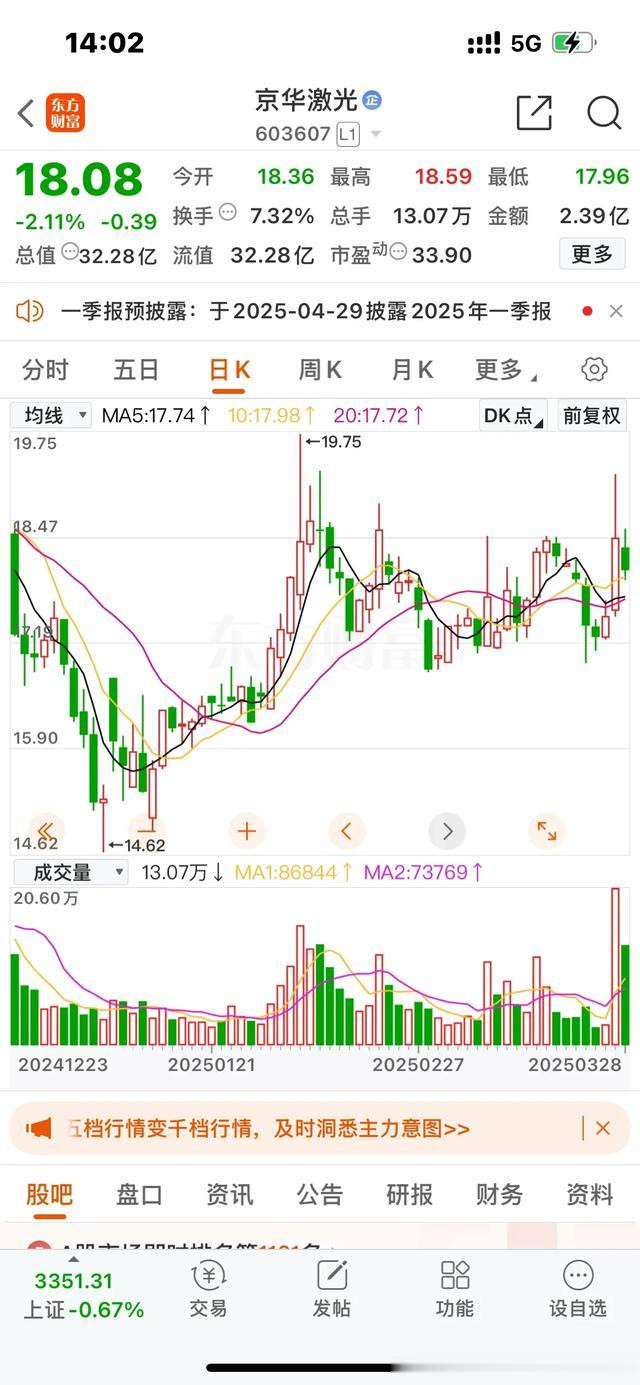The height and width of the screenshot is (1385, 640).
Task: Switch to the 分时 chart tab
Action: point(45,370)
